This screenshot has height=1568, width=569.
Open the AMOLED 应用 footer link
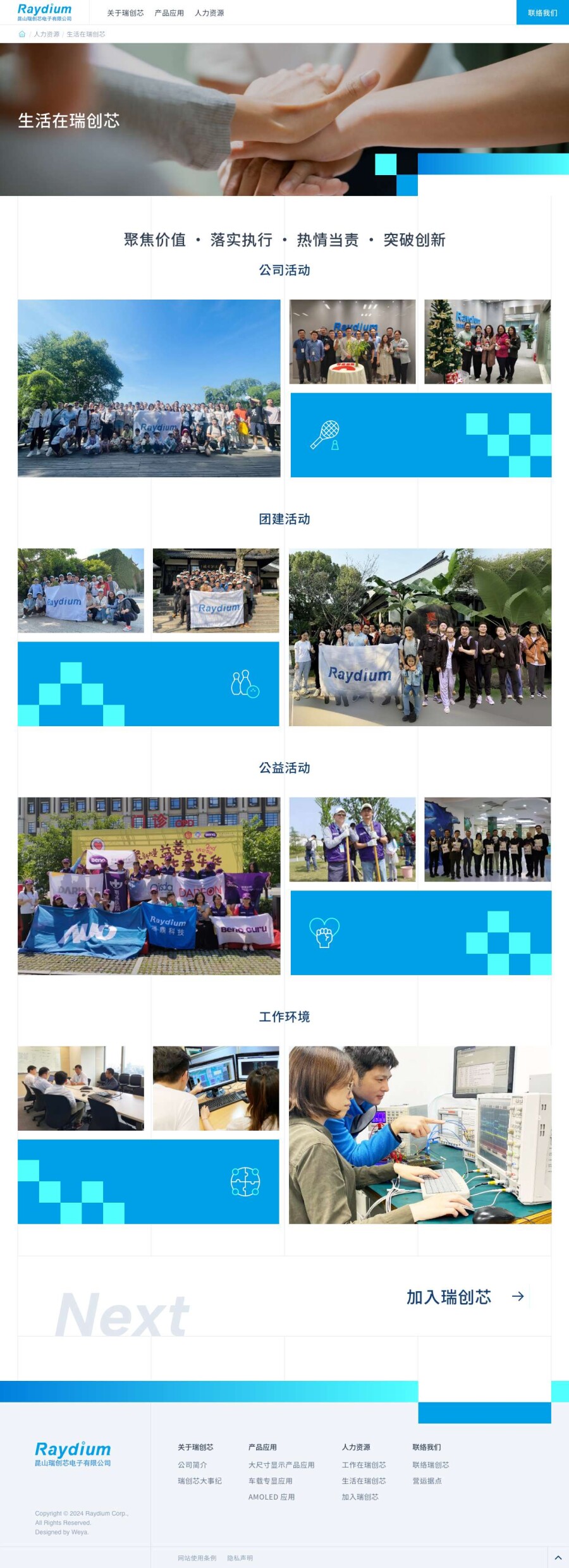tap(271, 1497)
